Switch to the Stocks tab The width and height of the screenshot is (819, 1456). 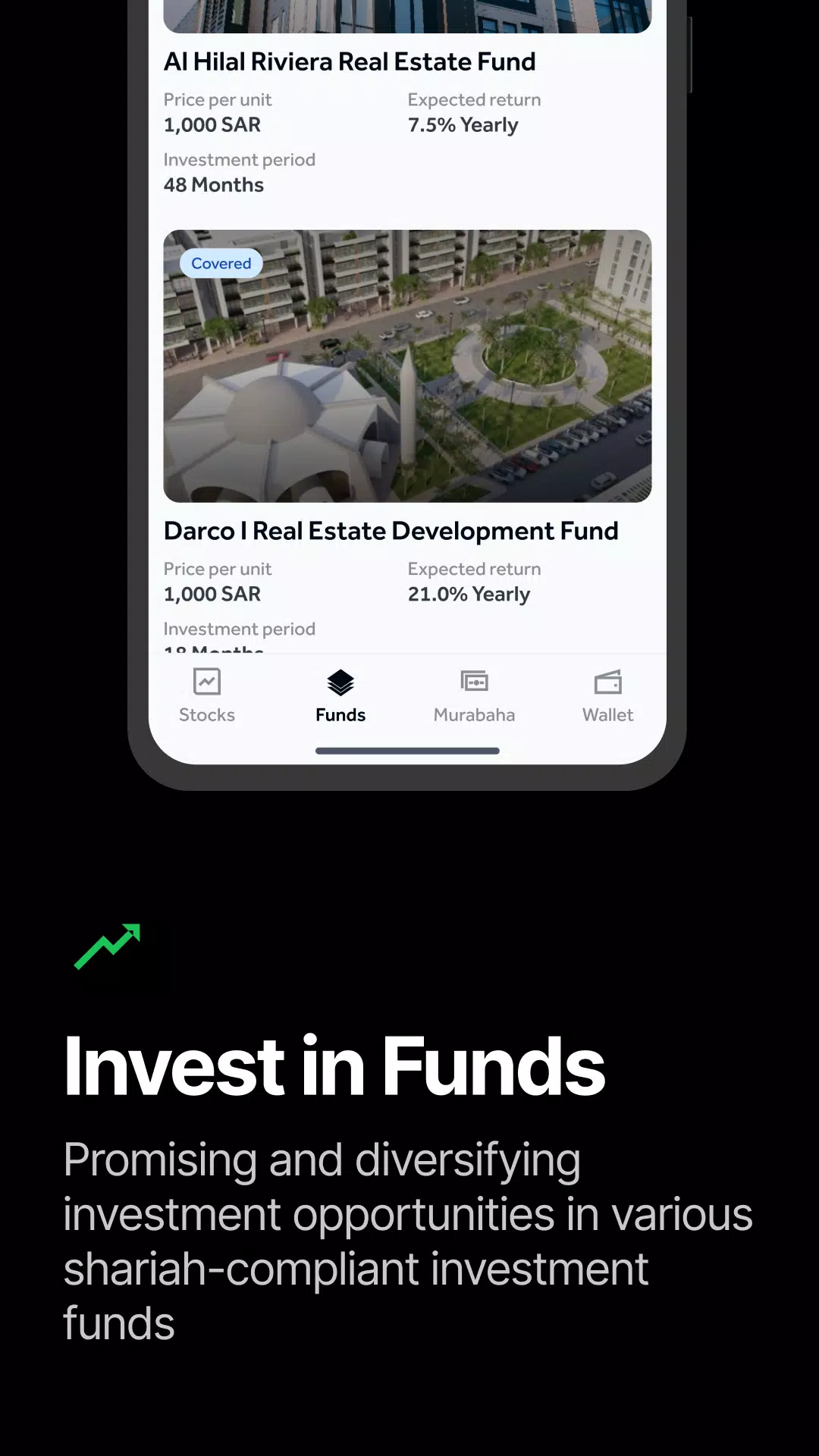[206, 696]
